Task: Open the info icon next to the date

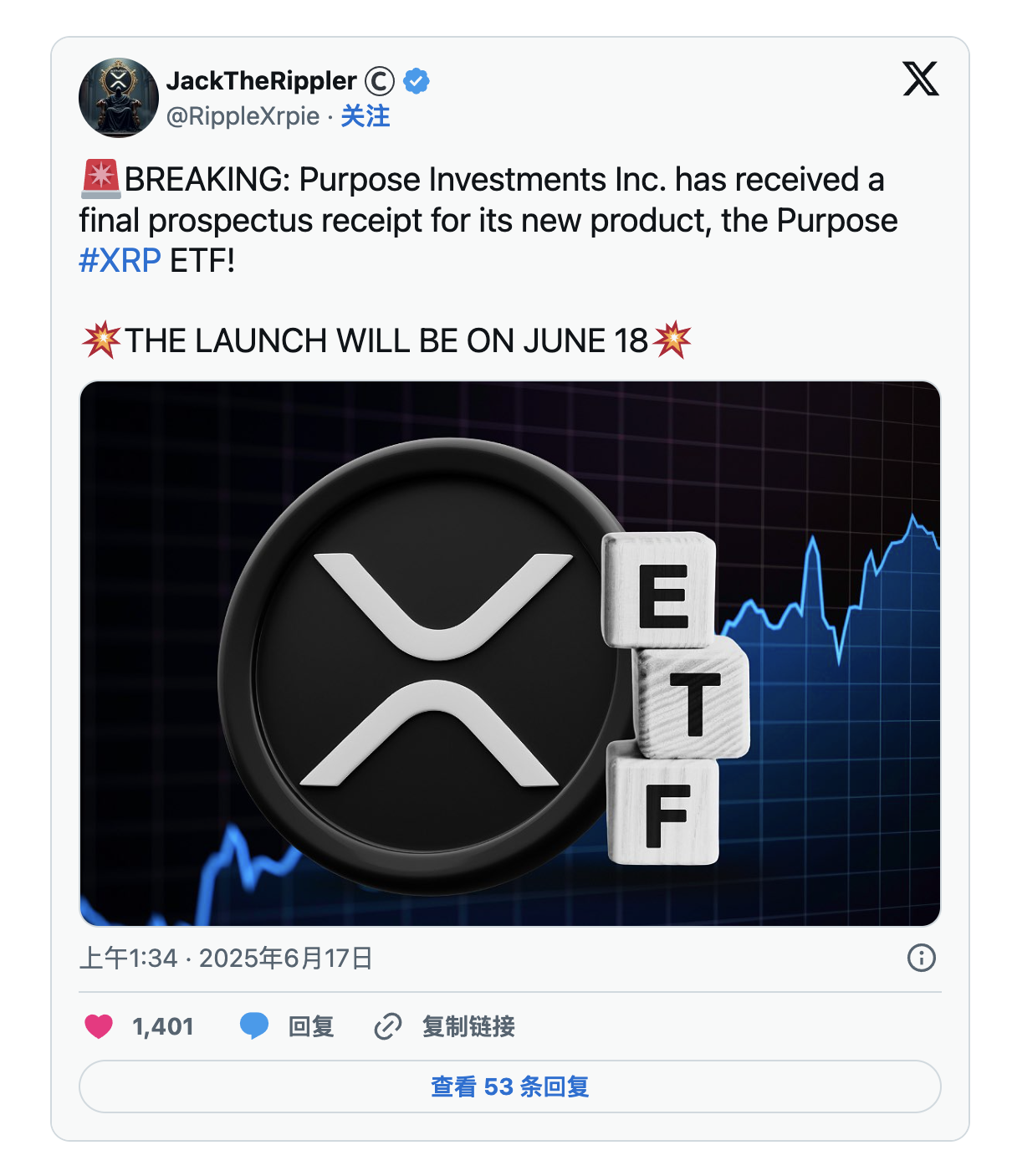Action: click(921, 958)
